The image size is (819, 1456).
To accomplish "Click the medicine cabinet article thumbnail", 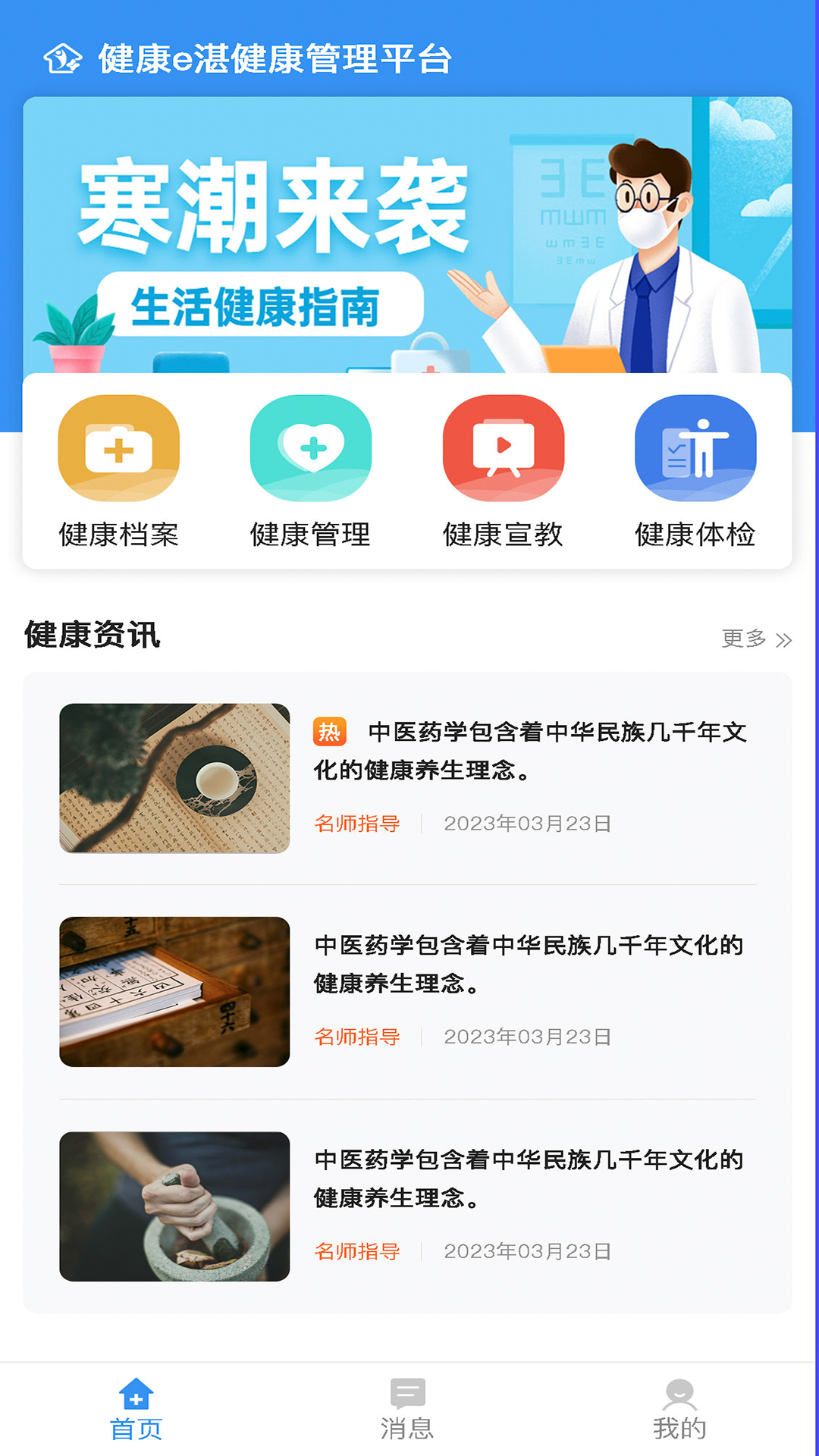I will pos(172,992).
